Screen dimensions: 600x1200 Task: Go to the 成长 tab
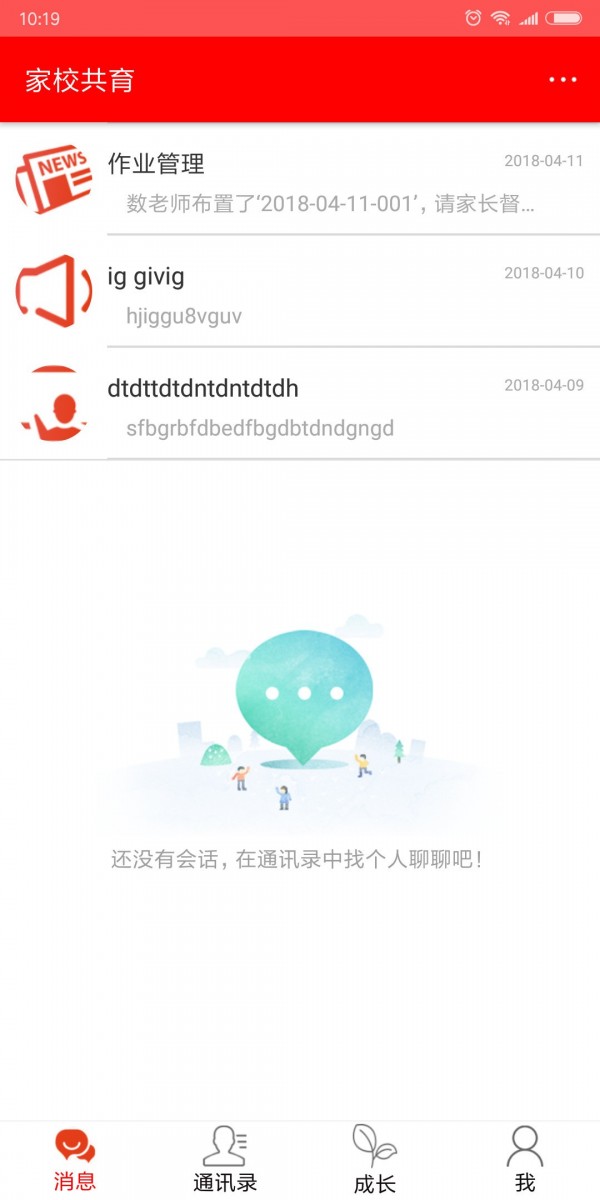tap(375, 1160)
